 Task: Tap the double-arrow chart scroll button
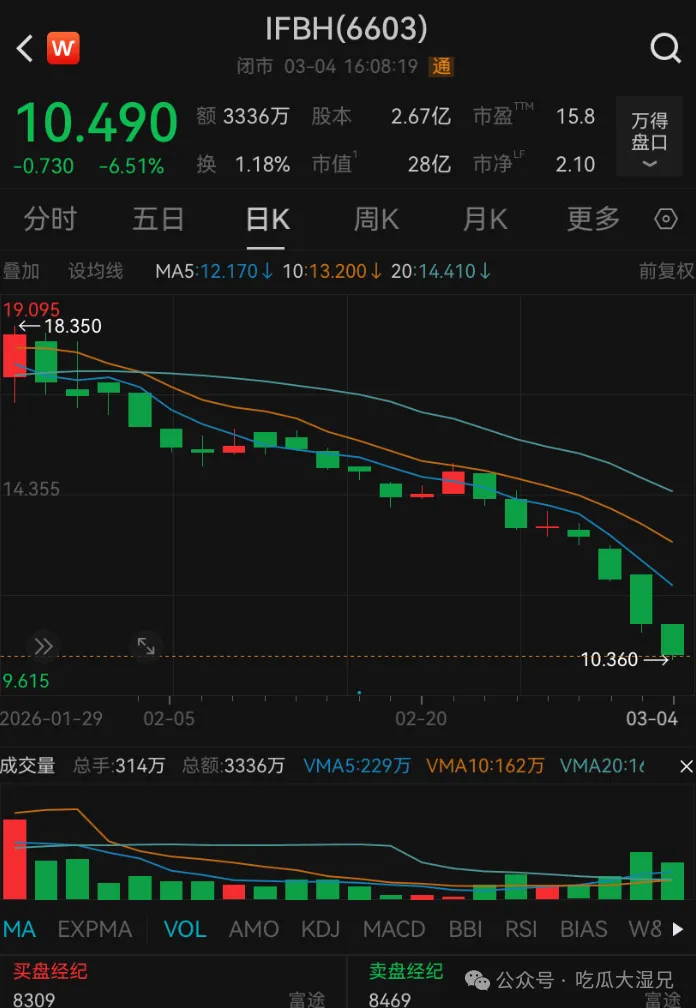(x=43, y=647)
